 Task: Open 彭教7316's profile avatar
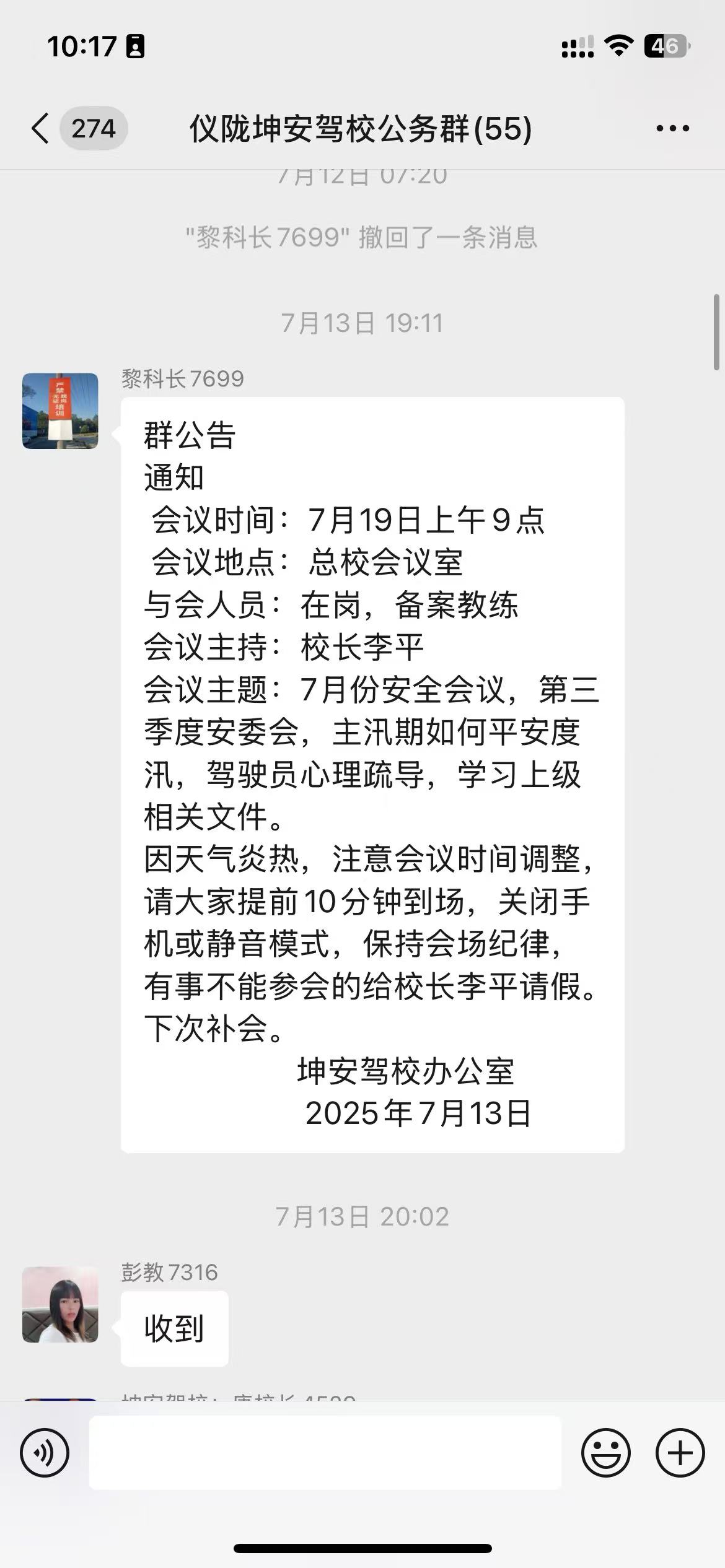click(x=60, y=1304)
